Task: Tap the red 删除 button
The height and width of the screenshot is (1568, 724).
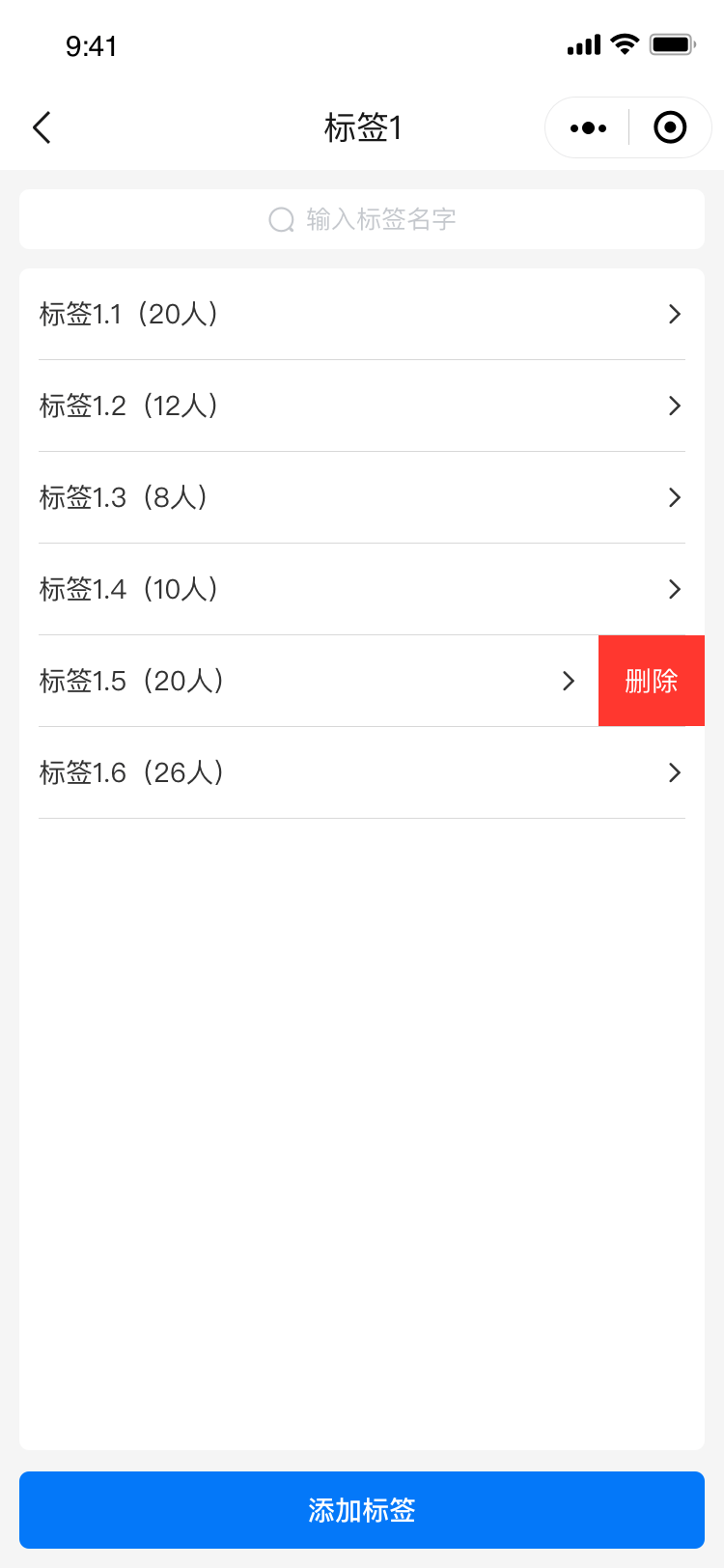Action: click(652, 681)
